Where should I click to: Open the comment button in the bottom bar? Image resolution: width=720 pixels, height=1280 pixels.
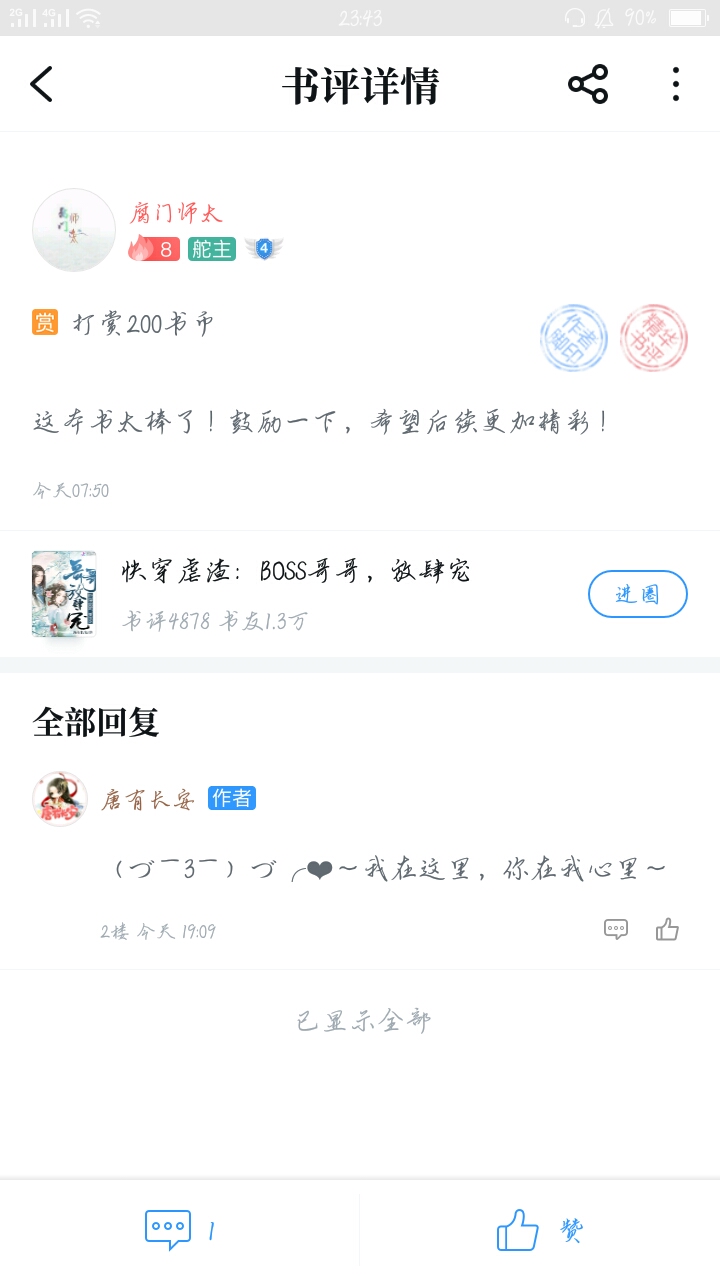168,1230
